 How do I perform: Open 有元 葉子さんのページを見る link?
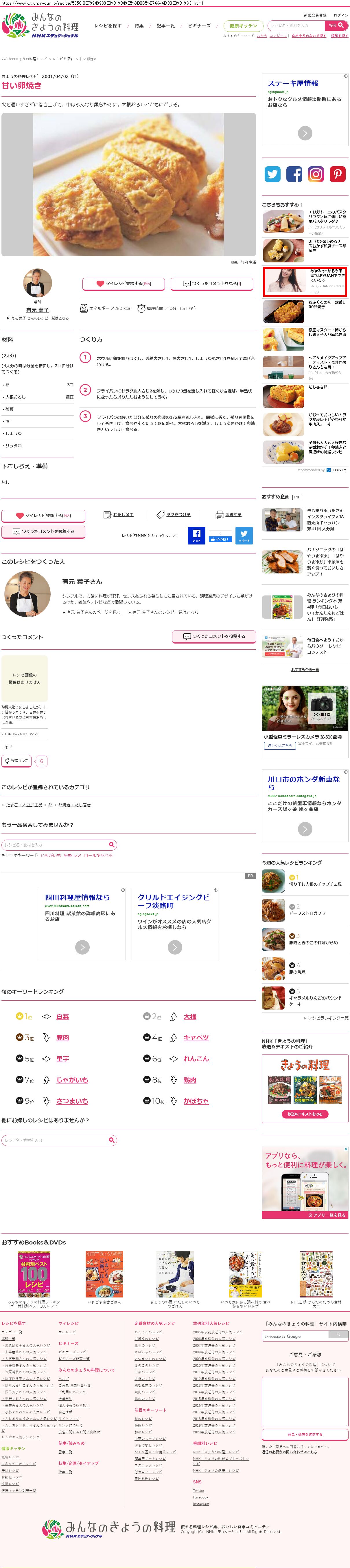pos(93,612)
